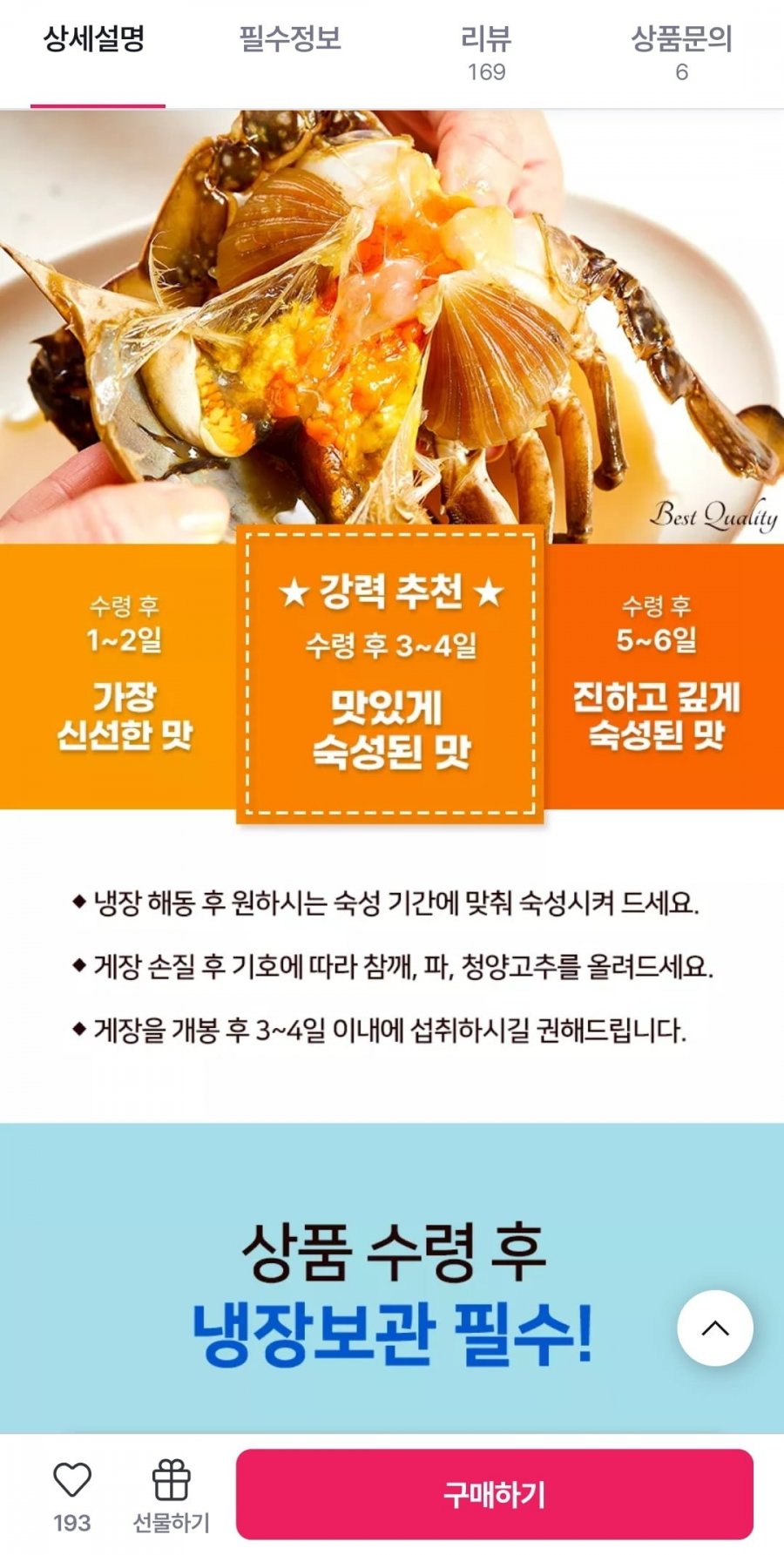Tap the 구매하기 purchase button

coord(494,1494)
